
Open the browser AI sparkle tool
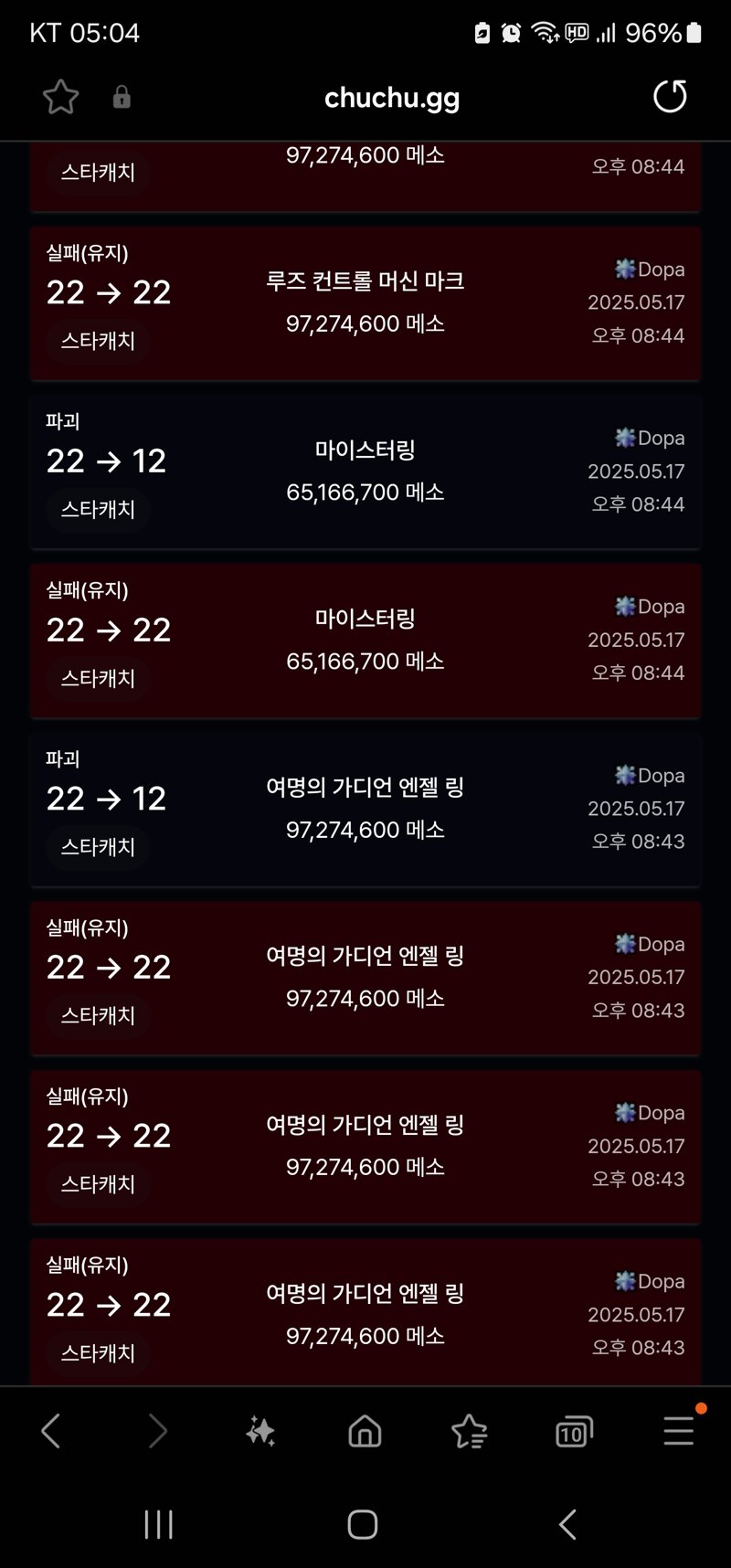pyautogui.click(x=260, y=1431)
